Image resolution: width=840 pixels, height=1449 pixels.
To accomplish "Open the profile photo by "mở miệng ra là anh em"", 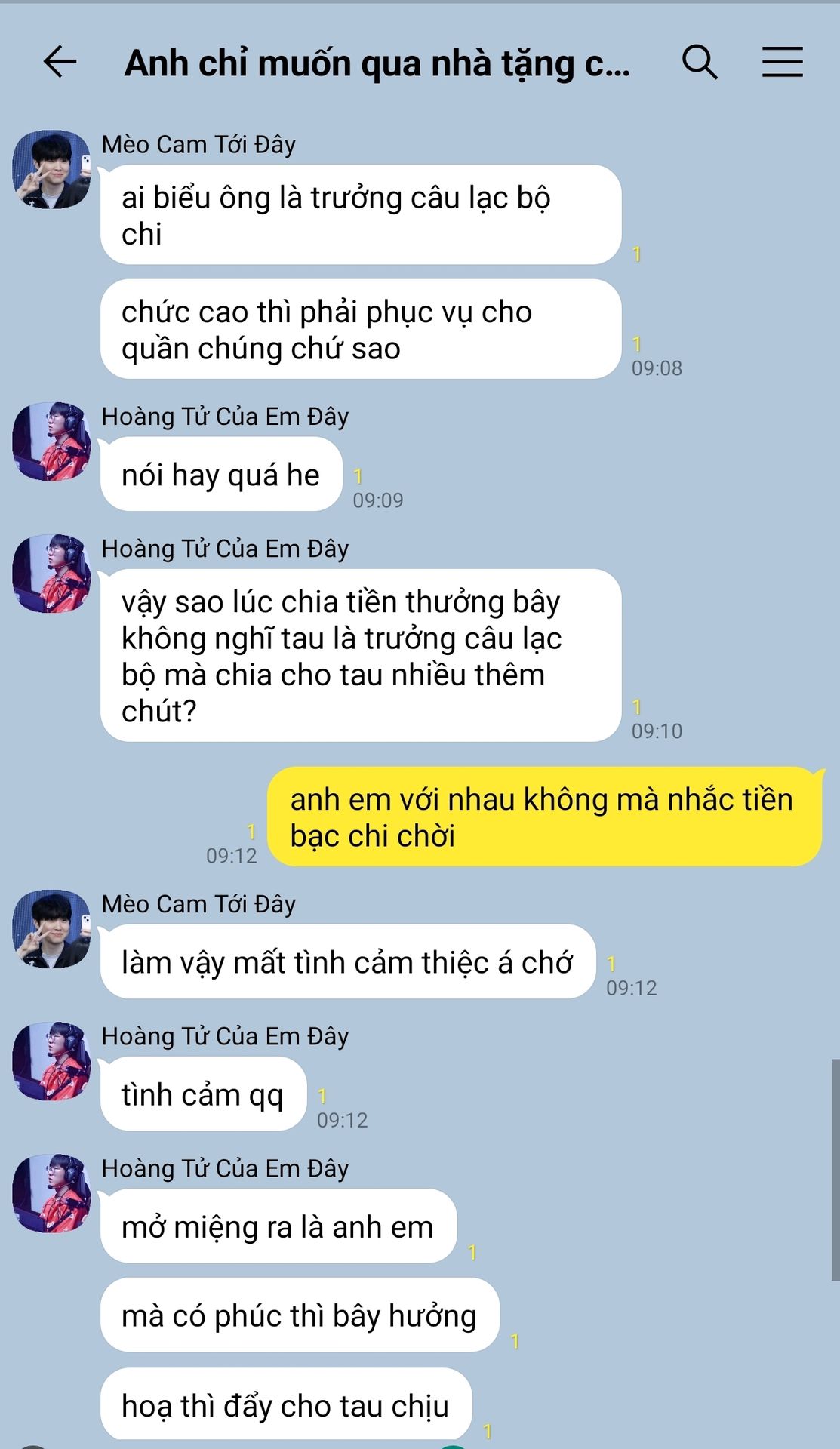I will tap(51, 1193).
